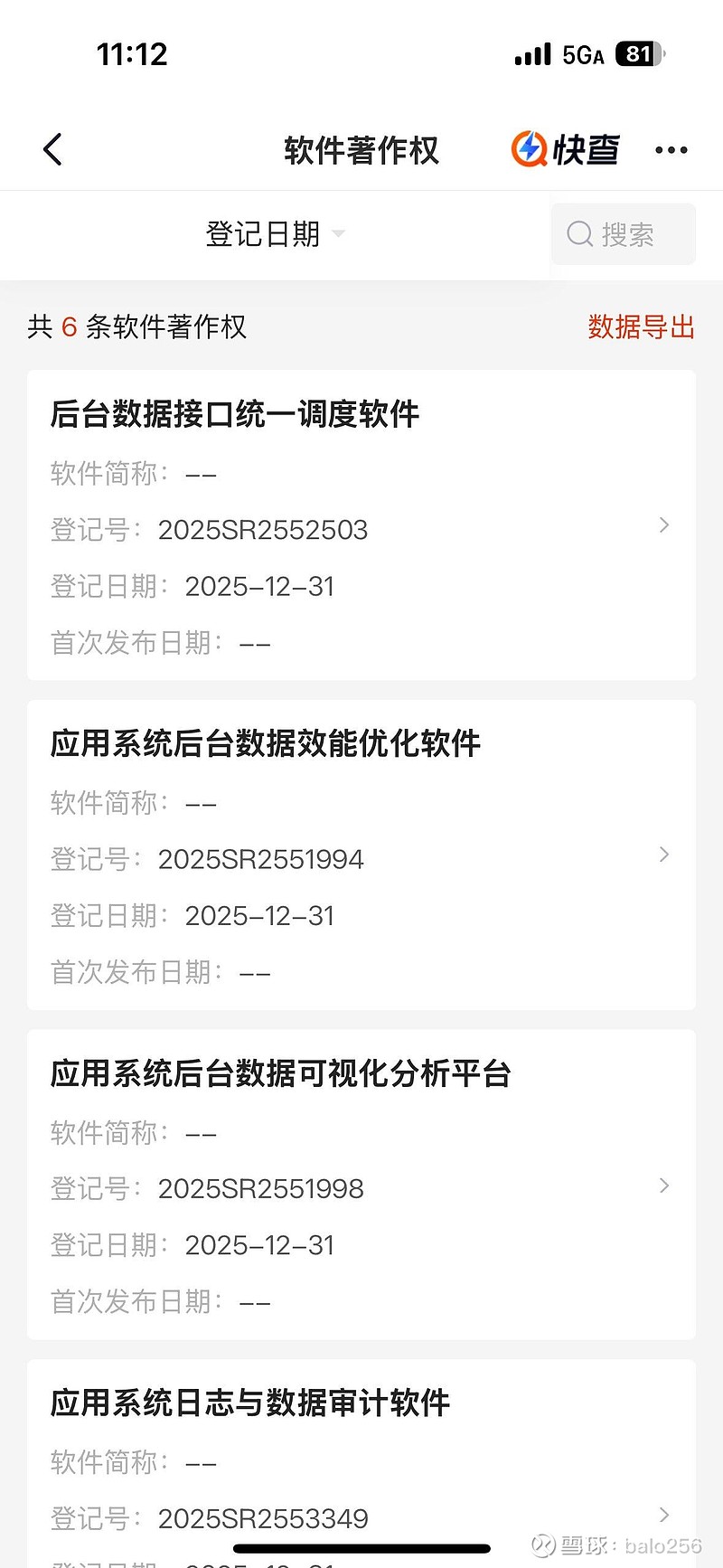Screen dimensions: 723x1568
Task: Tap the 数据导出 export link
Action: [x=642, y=327]
